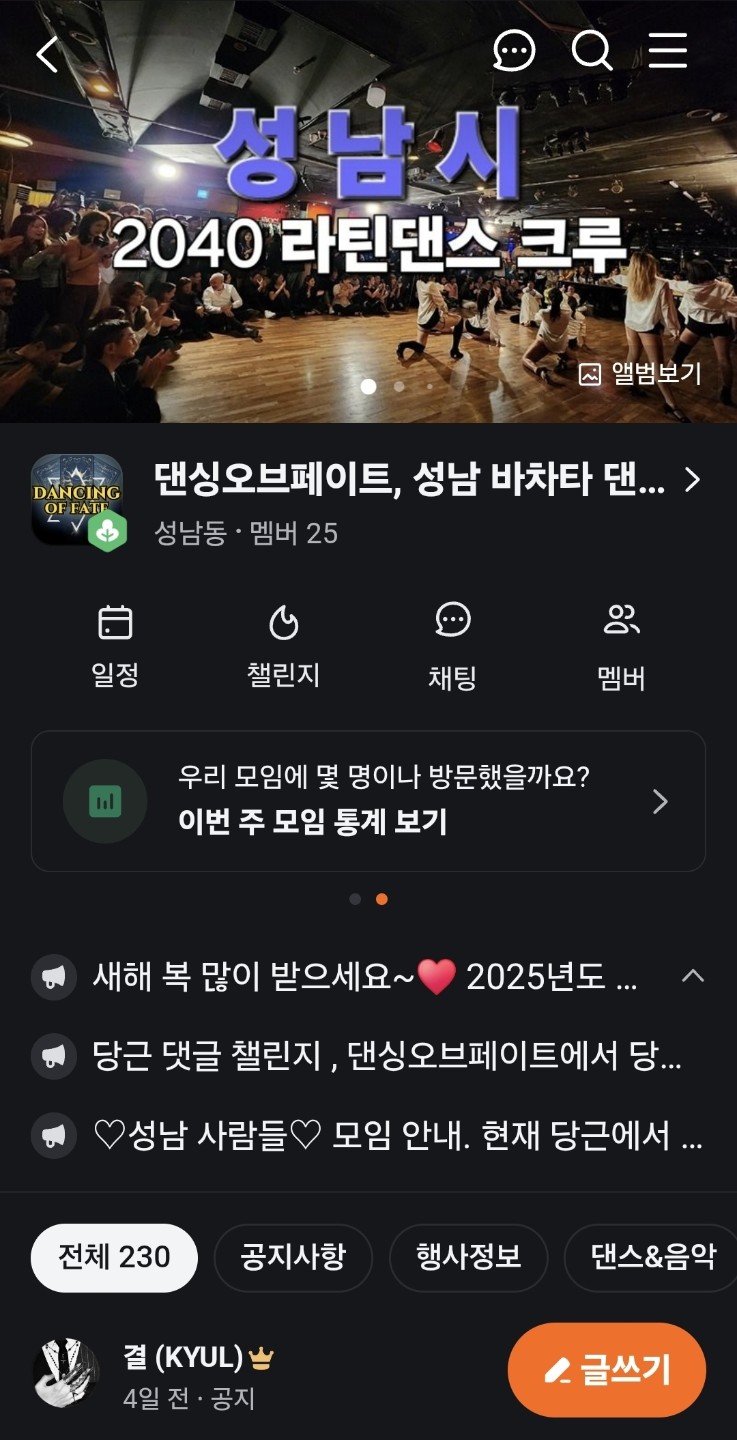The image size is (737, 1440).
Task: Open the 채팅 group chat
Action: click(x=452, y=647)
